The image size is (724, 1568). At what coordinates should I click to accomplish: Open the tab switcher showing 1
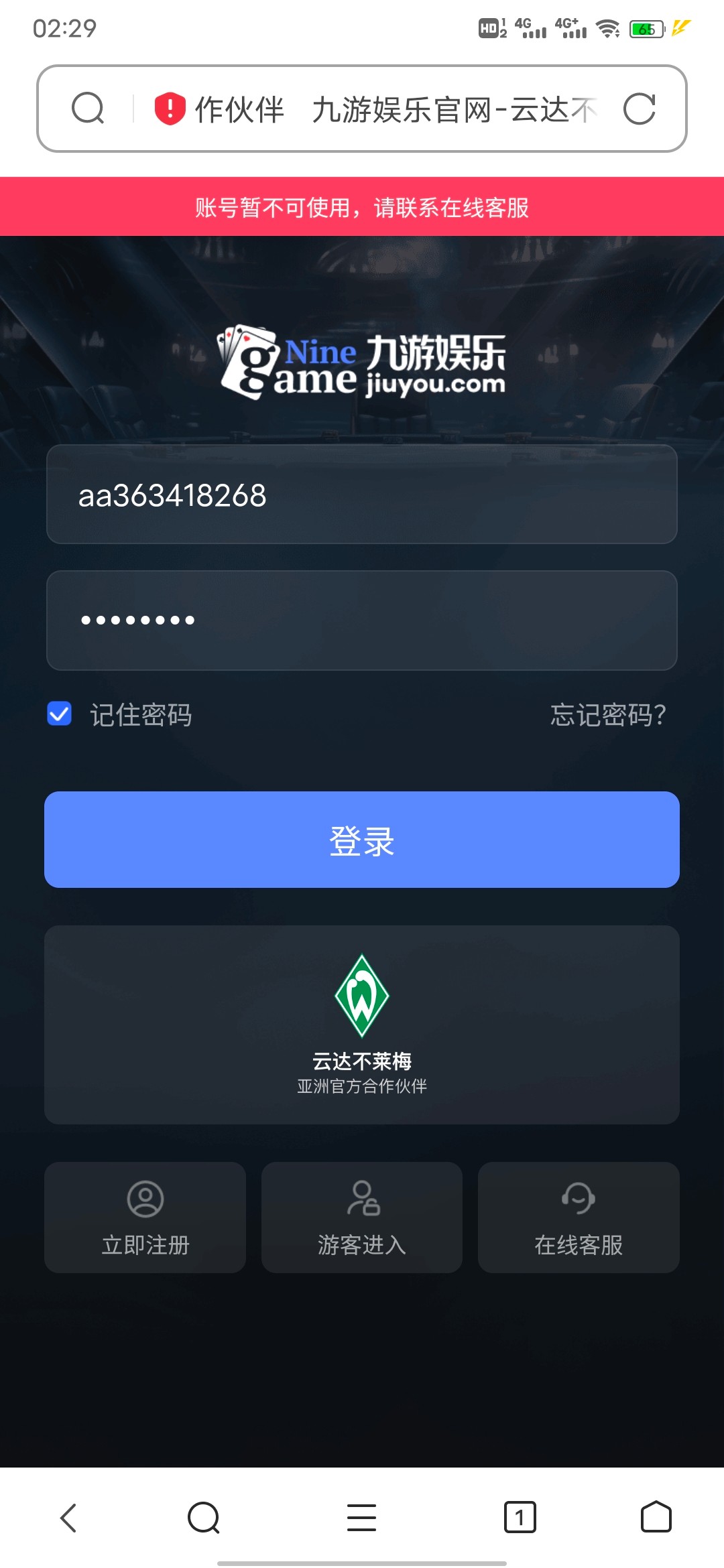pos(520,1518)
